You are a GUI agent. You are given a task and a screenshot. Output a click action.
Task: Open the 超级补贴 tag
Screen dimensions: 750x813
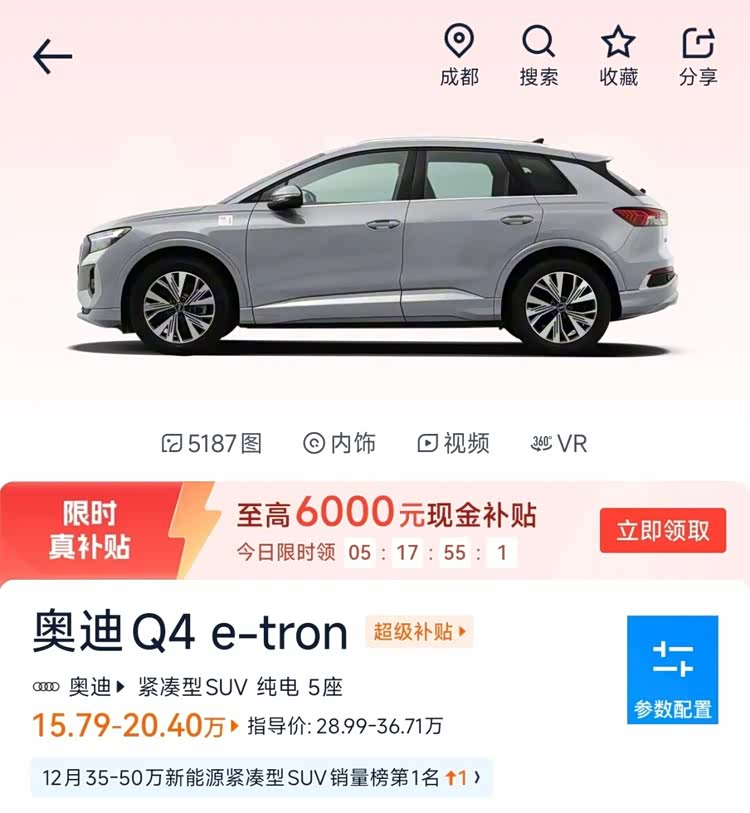[x=419, y=632]
